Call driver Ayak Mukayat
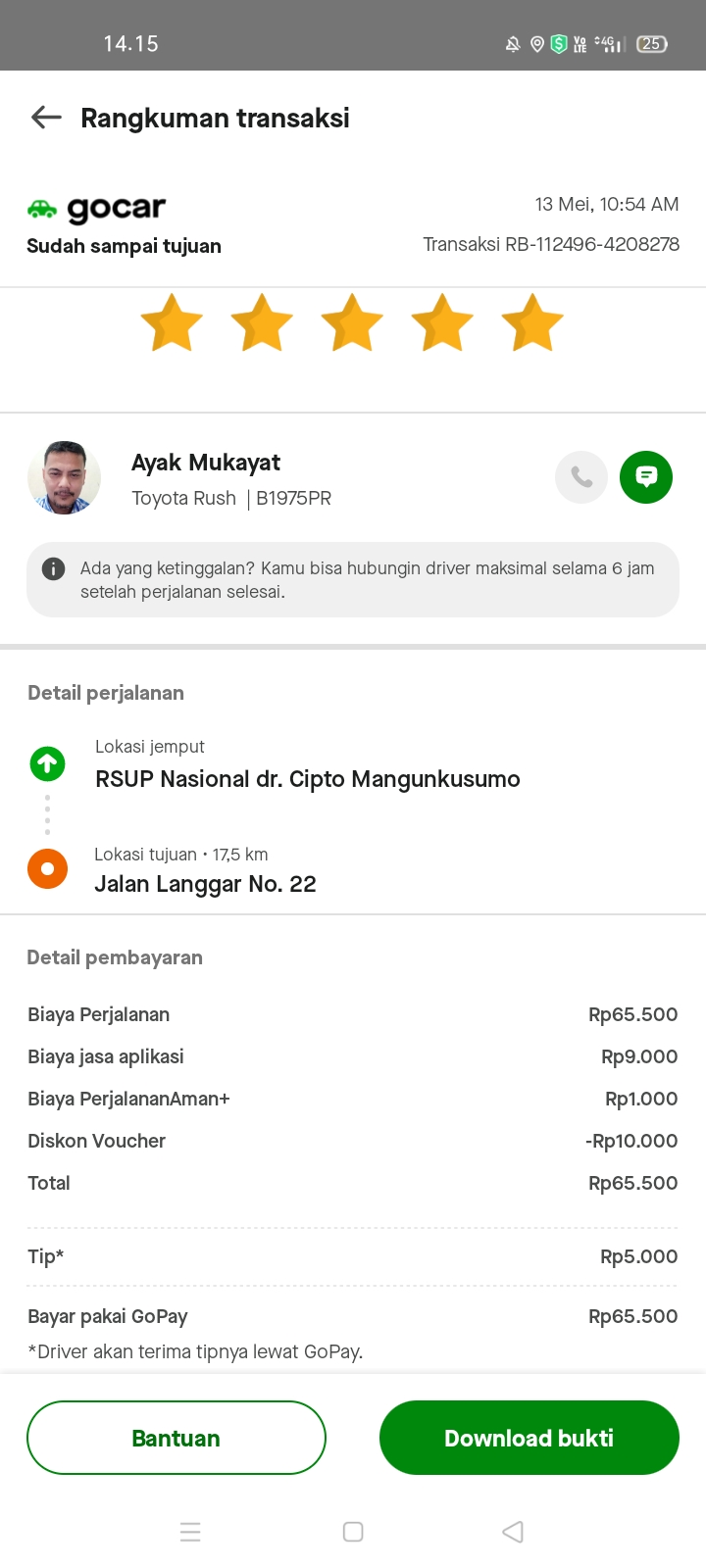Viewport: 706px width, 1568px height. click(x=581, y=477)
